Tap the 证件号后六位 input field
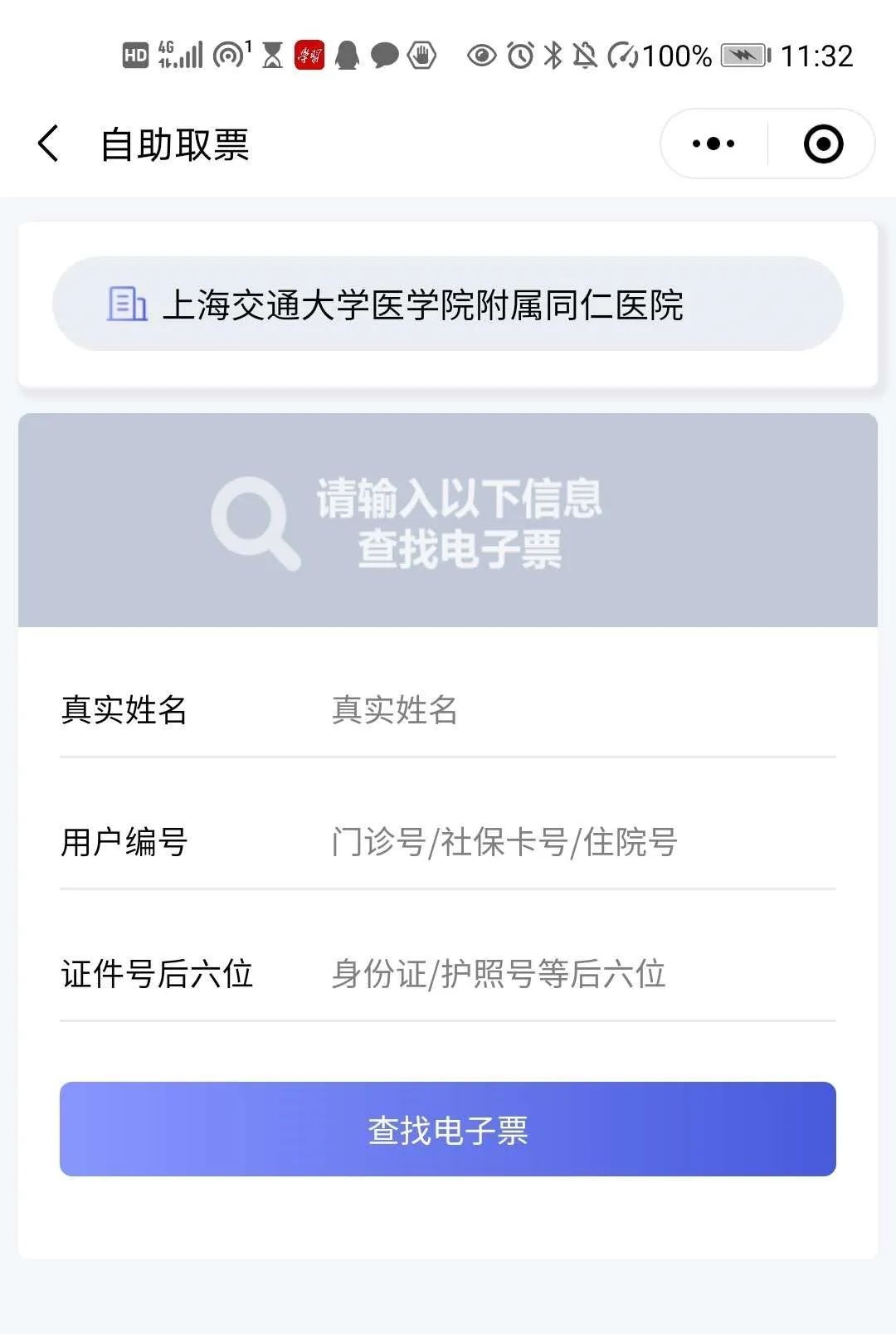Viewport: 896px width, 1334px height. point(581,974)
